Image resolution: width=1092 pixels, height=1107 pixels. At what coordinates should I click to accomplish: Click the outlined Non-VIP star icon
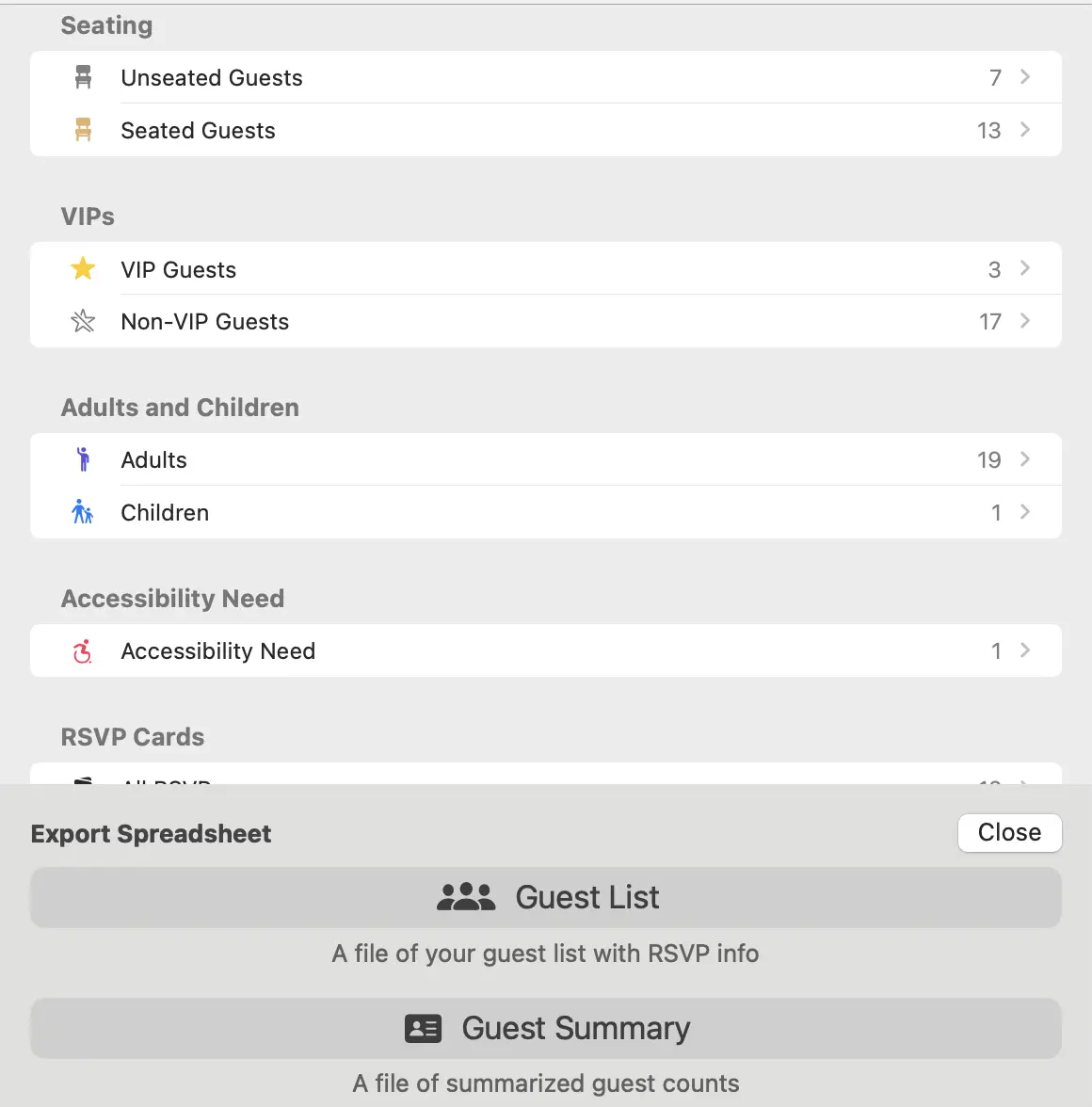tap(83, 320)
